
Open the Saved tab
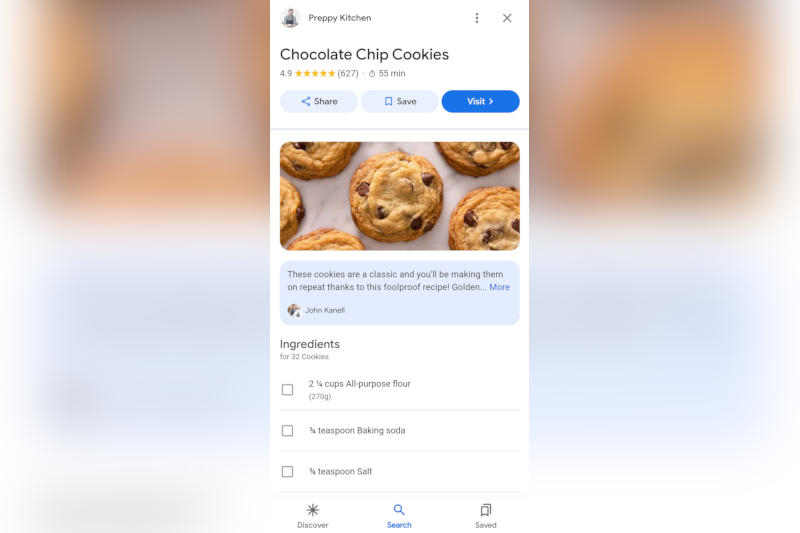[x=486, y=515]
